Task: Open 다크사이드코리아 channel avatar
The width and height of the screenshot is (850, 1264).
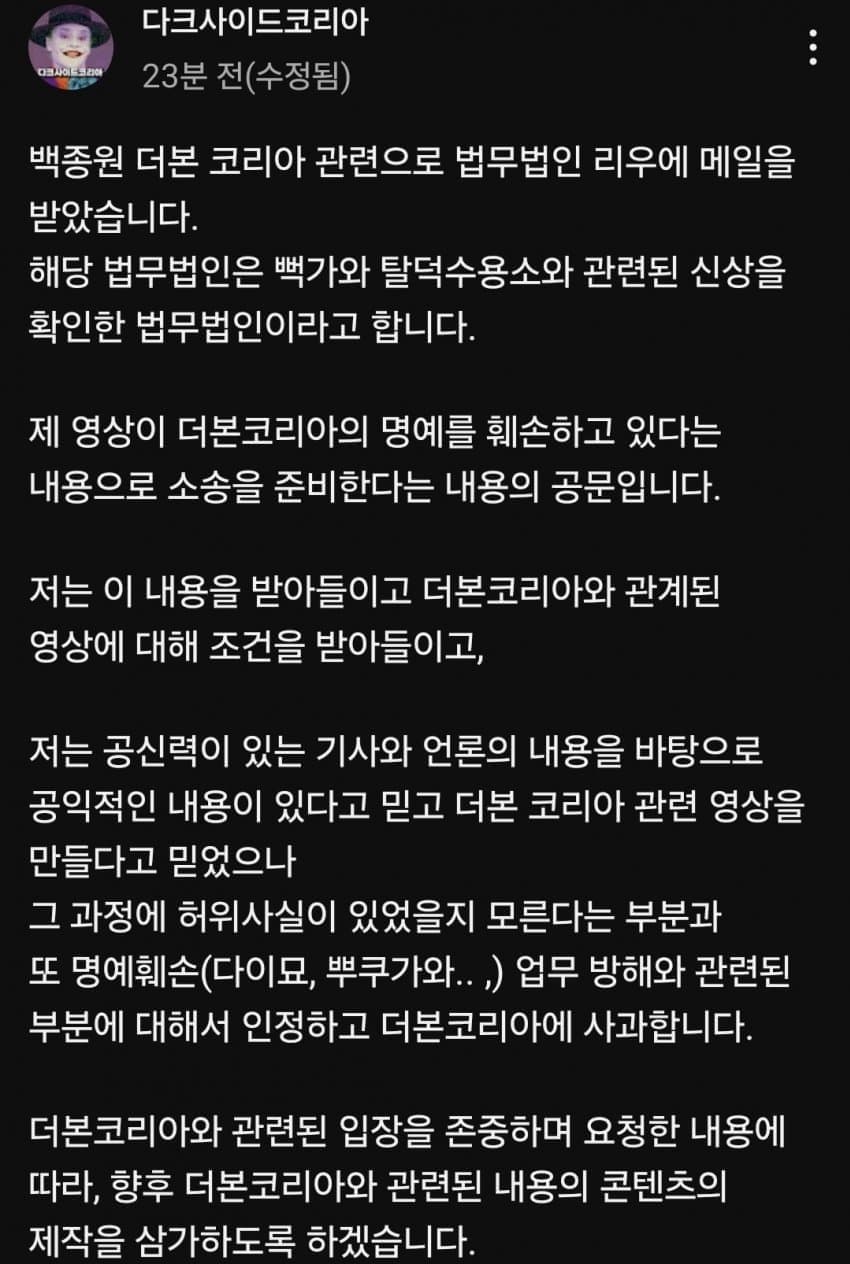Action: (71, 52)
